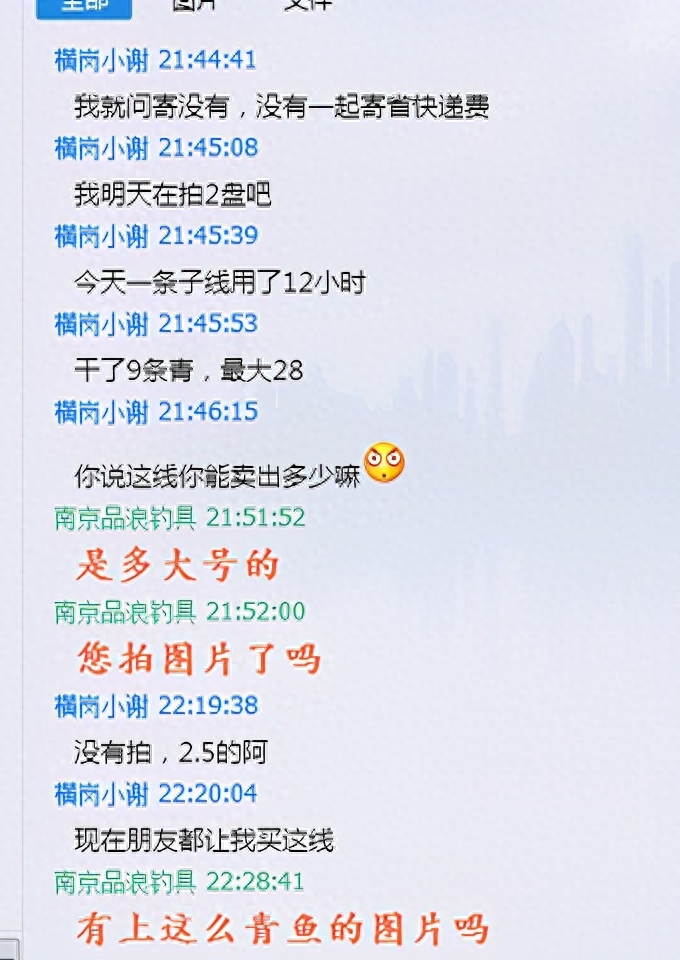Viewport: 680px width, 960px height.
Task: Switch to the 文件 tab
Action: pos(307,5)
